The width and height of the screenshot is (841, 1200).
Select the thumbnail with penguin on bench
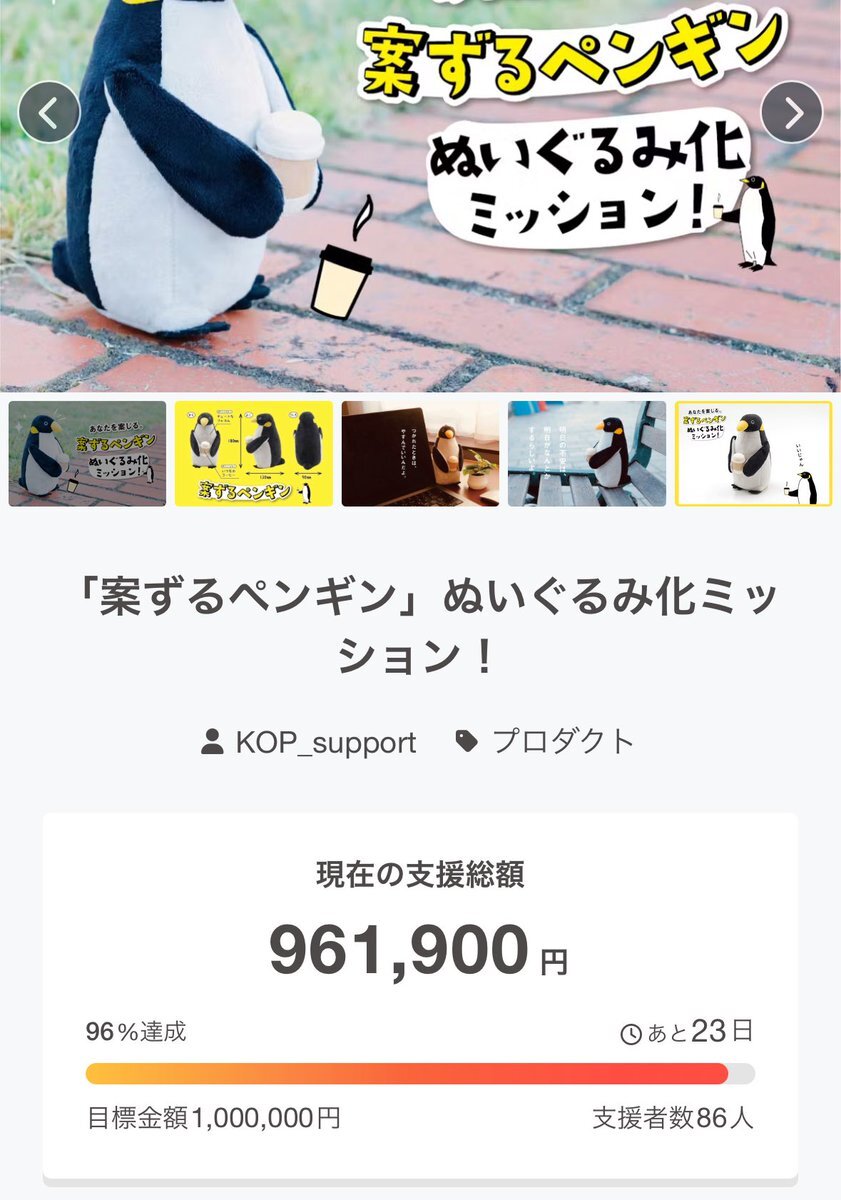pos(587,454)
